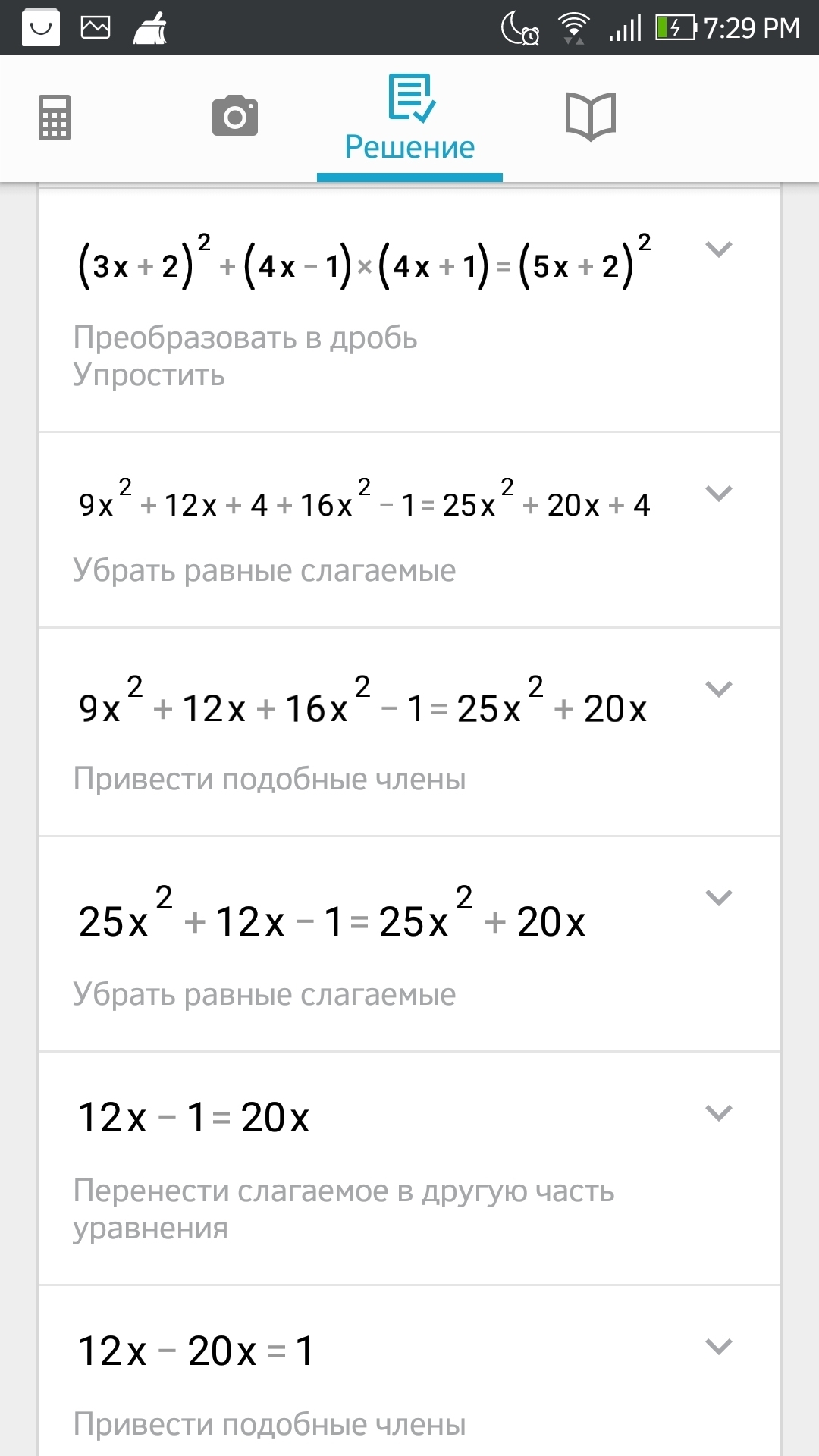Select the Решение tab
The height and width of the screenshot is (1456, 819).
[409, 118]
